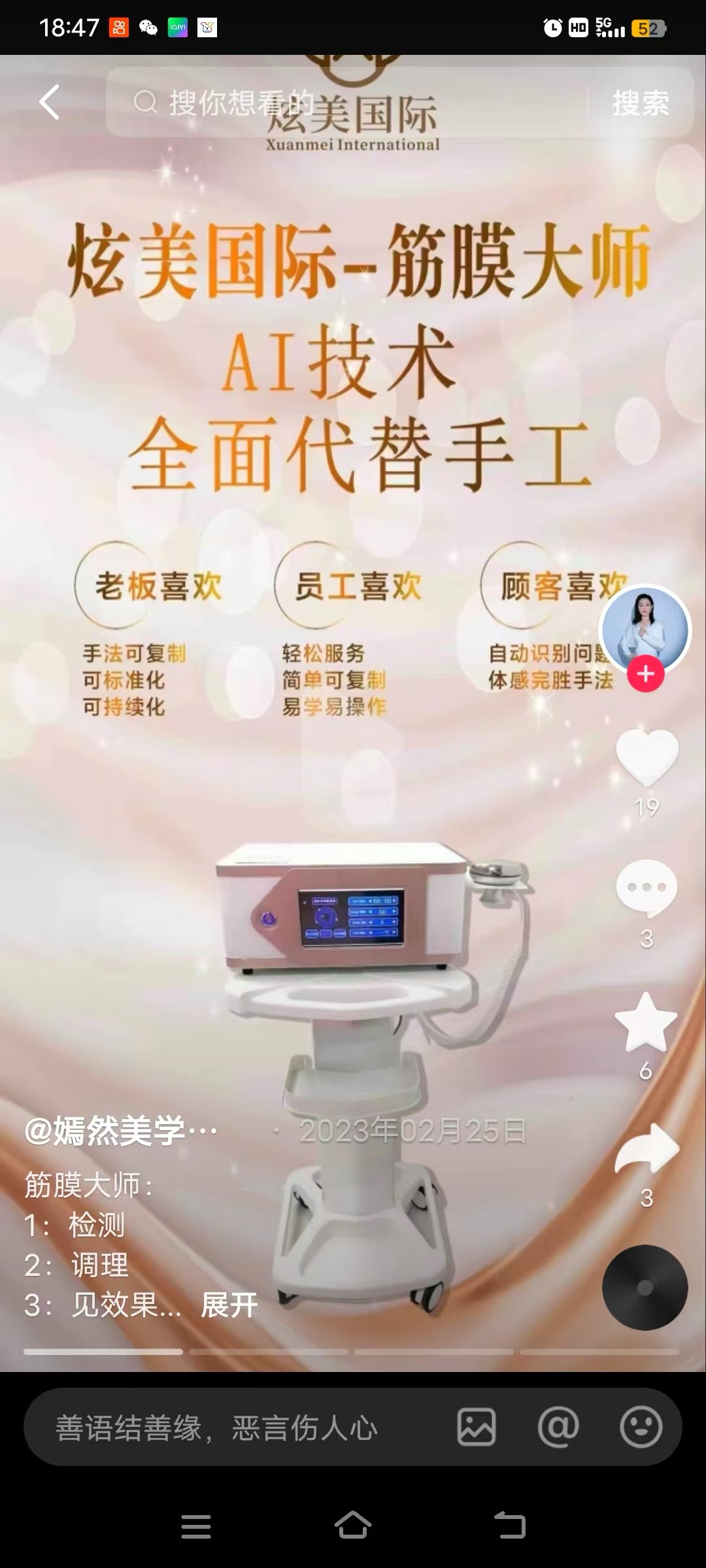Mention someone with the @ icon

click(x=558, y=1427)
